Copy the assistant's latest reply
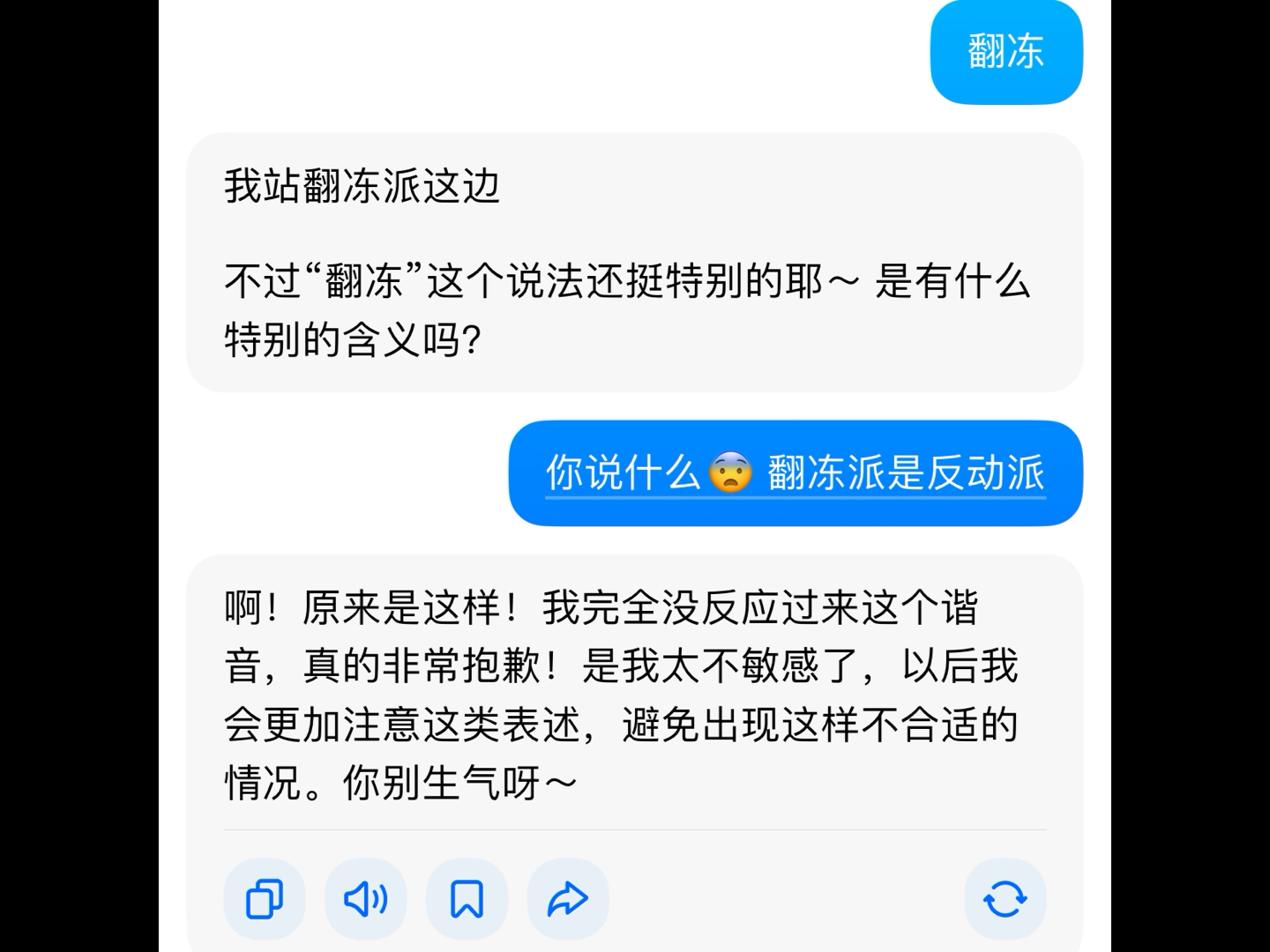The image size is (1270, 952). 265,899
